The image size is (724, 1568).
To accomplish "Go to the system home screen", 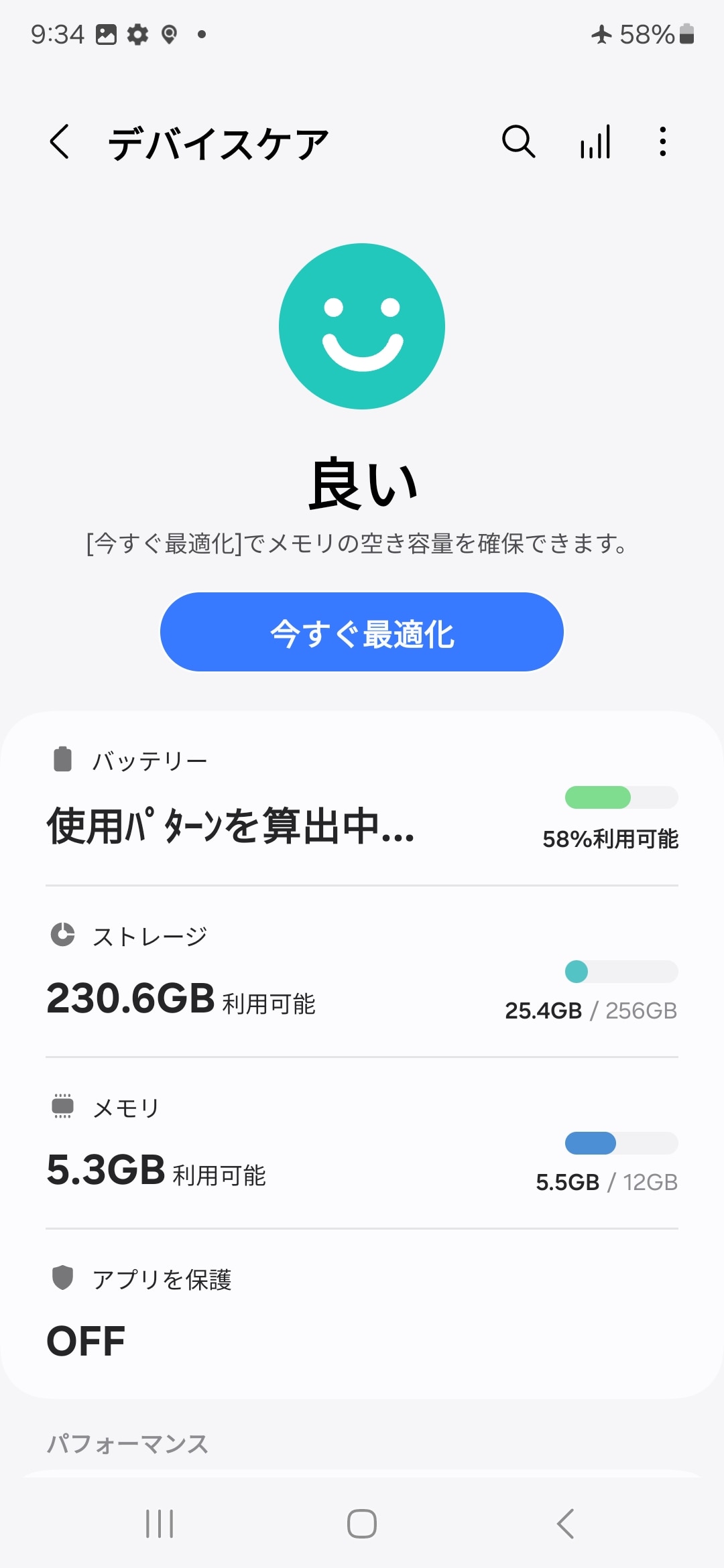I will click(x=361, y=1524).
